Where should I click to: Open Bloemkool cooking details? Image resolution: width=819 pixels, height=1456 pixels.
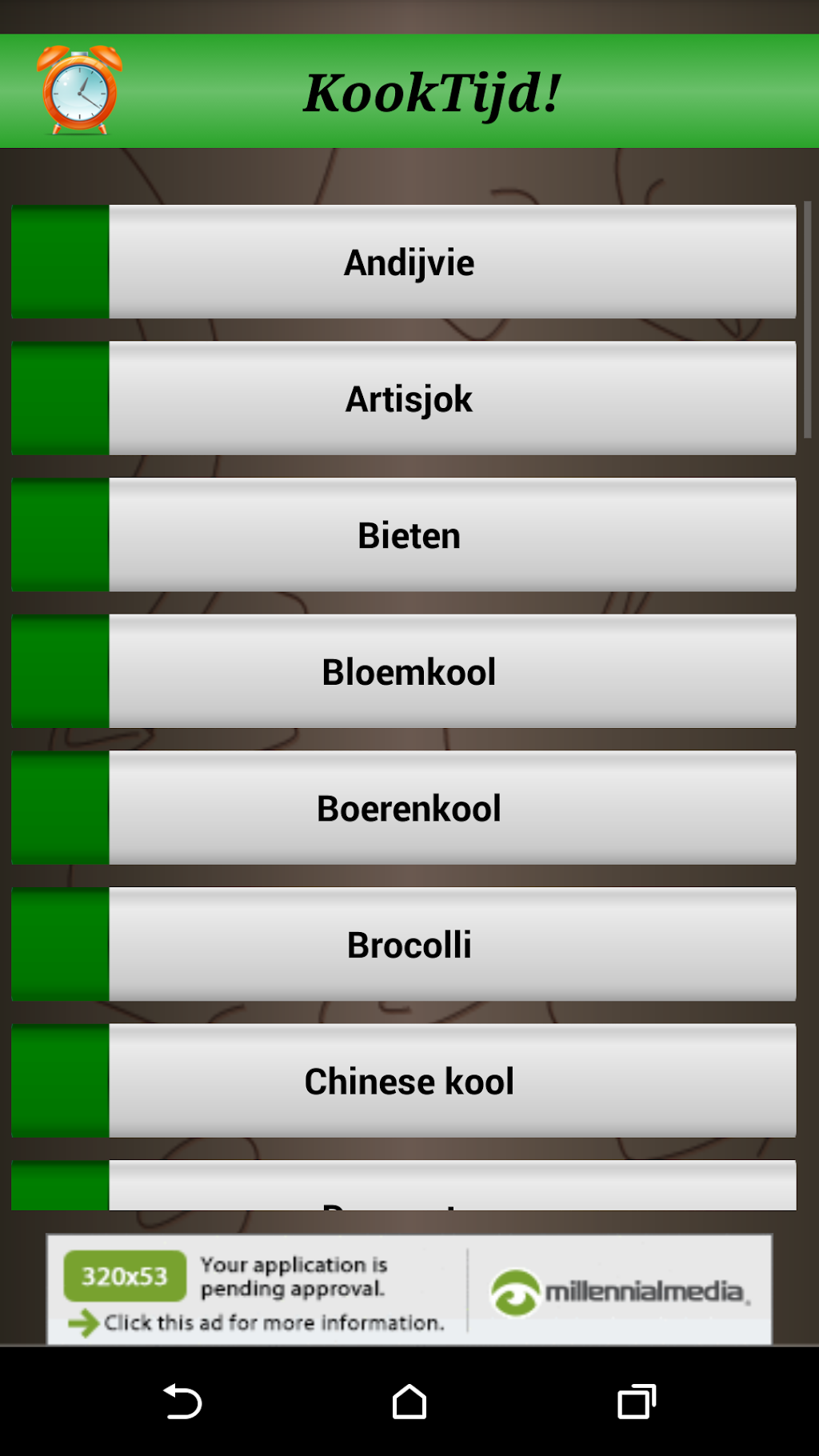[409, 671]
